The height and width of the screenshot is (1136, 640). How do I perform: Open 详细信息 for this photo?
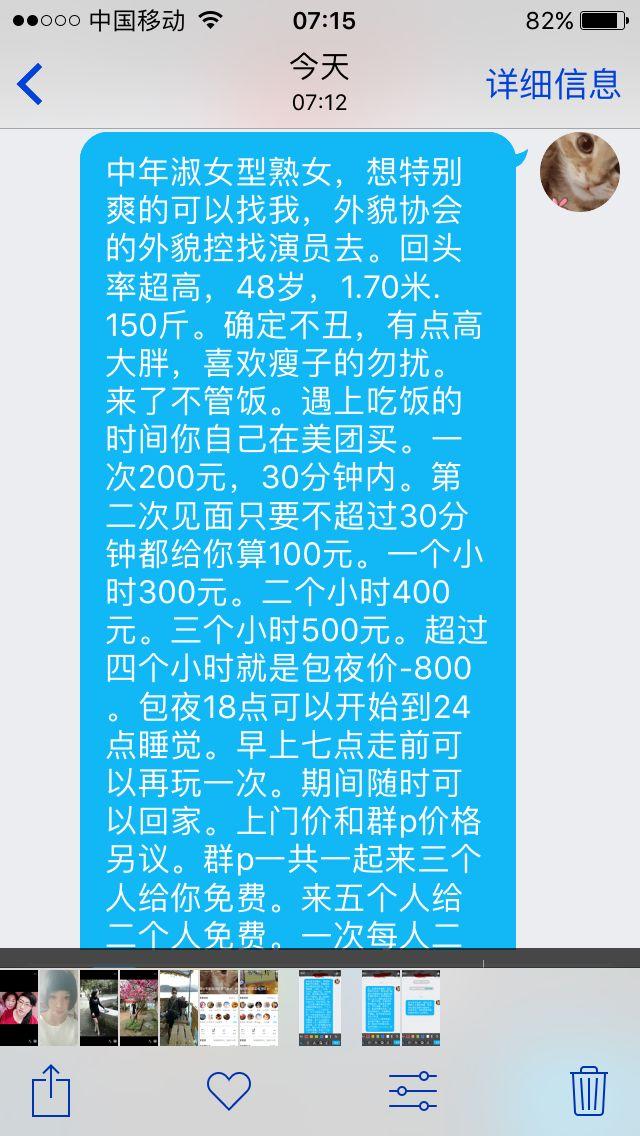tap(552, 84)
